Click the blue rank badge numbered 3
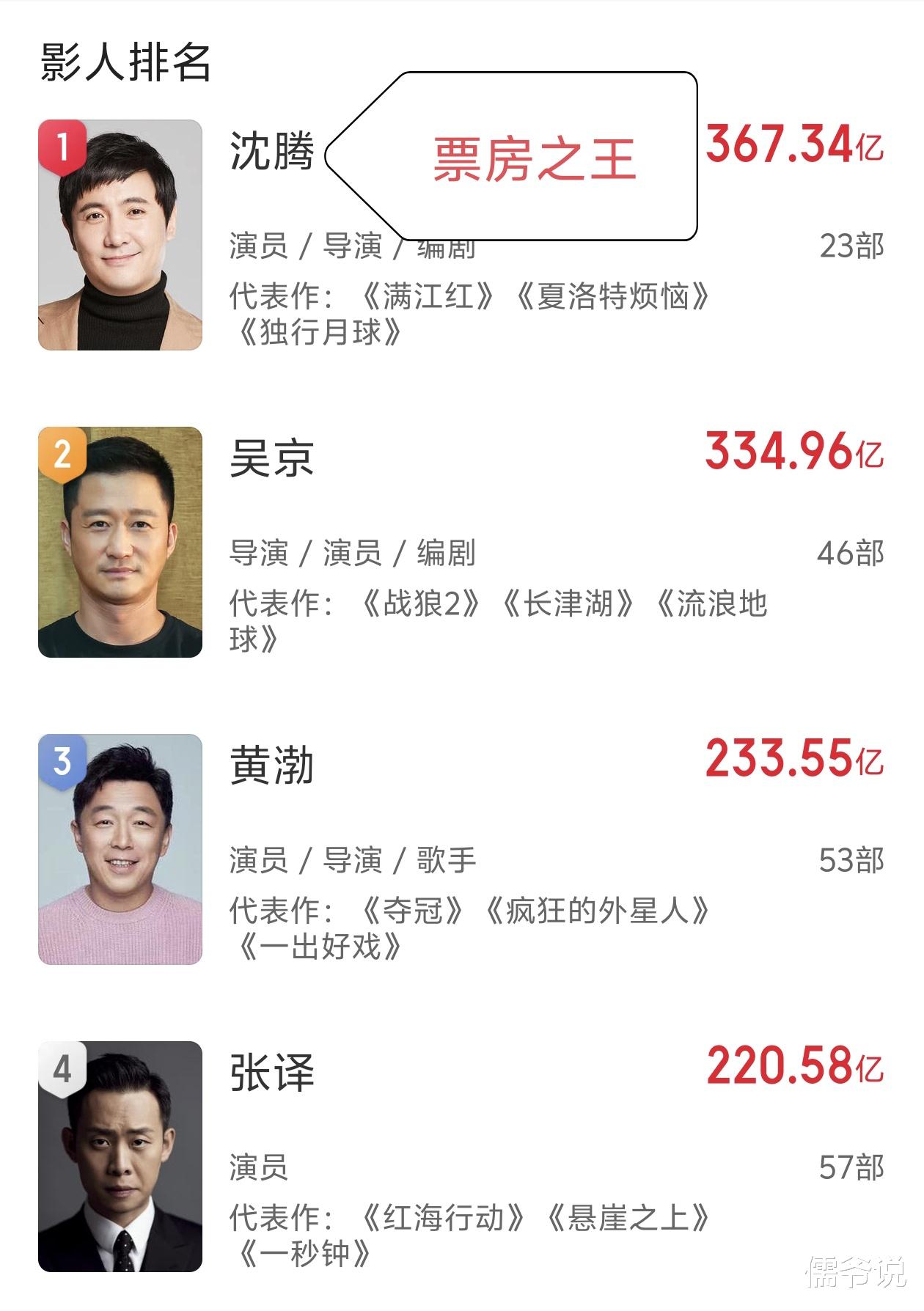Image resolution: width=924 pixels, height=1311 pixels. coord(62,759)
